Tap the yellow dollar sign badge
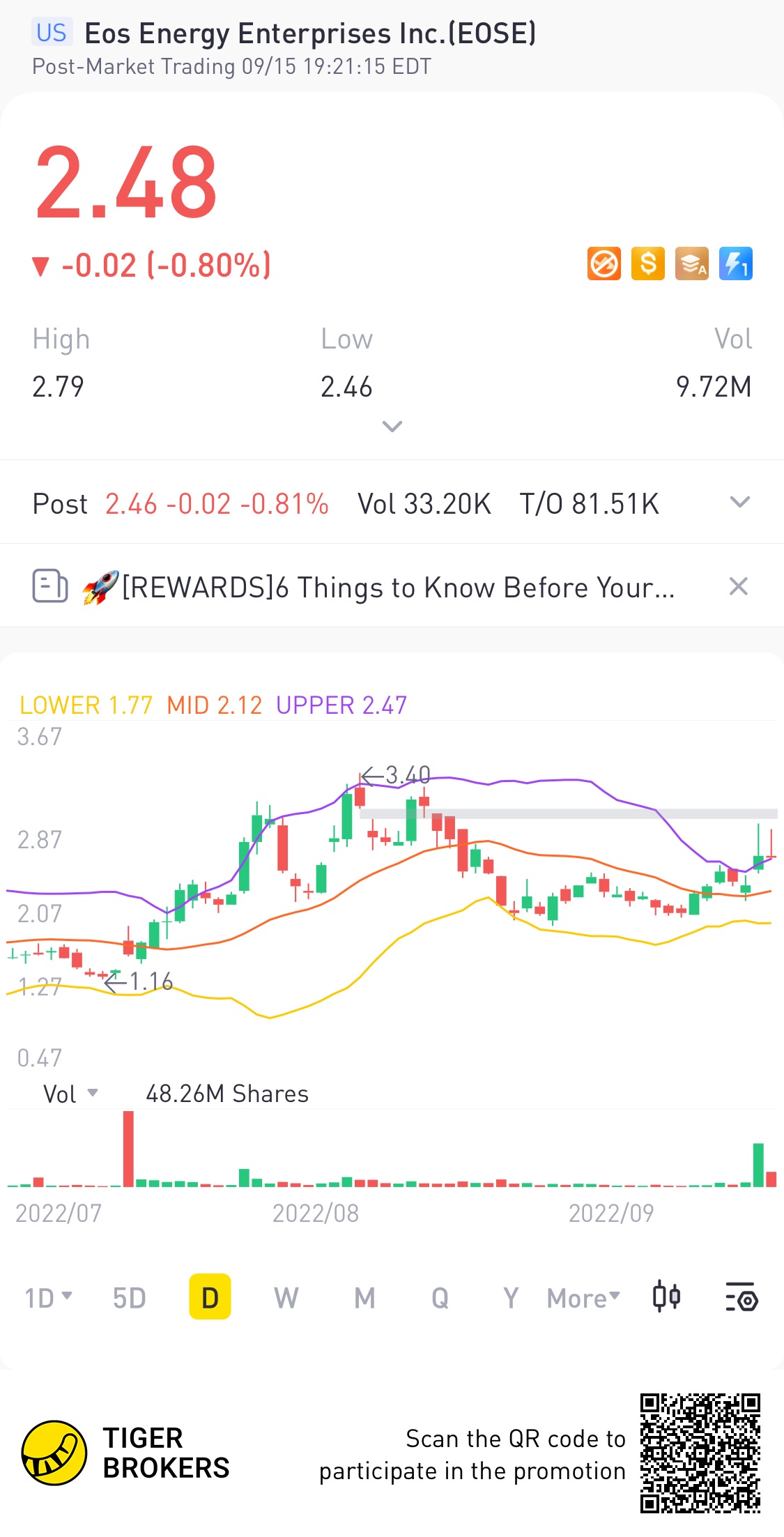784x1537 pixels. click(x=647, y=264)
